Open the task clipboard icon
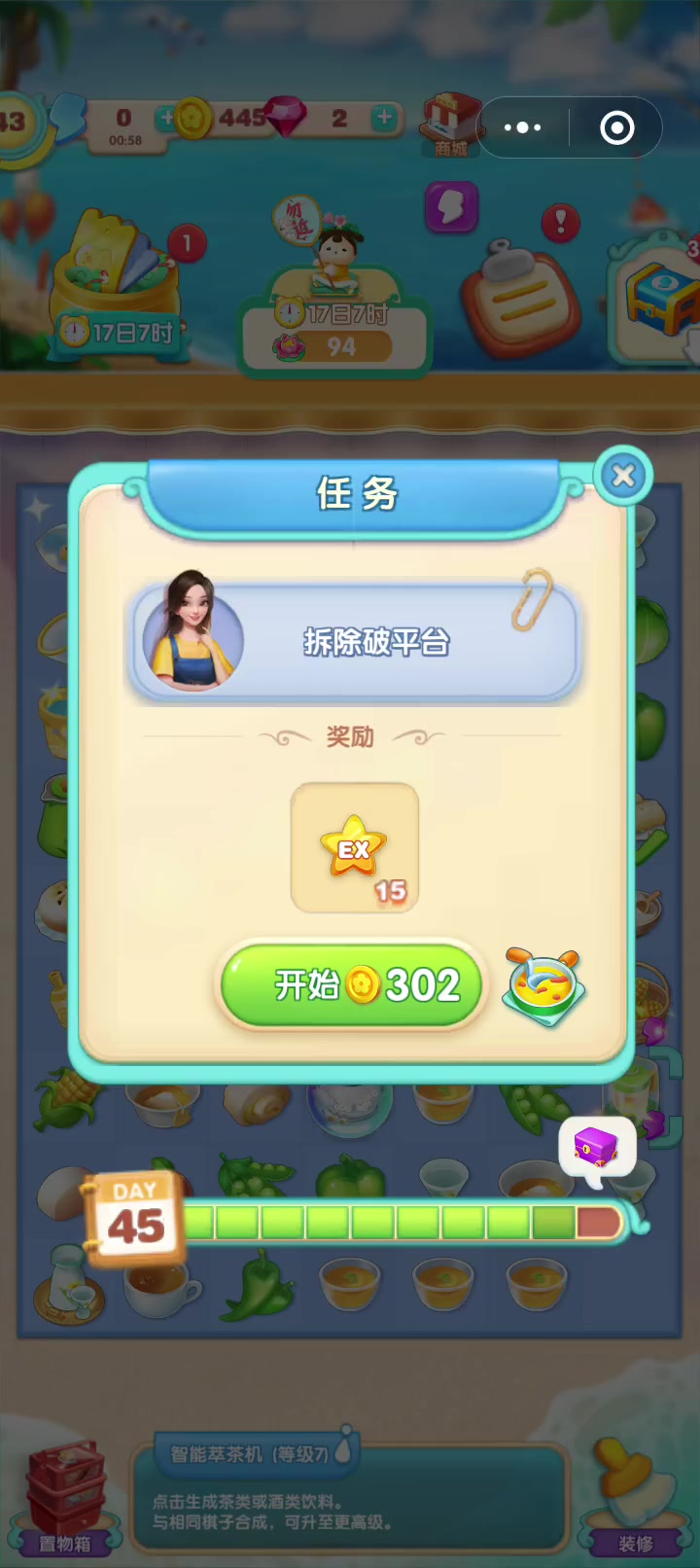Viewport: 700px width, 1568px height. tap(521, 298)
